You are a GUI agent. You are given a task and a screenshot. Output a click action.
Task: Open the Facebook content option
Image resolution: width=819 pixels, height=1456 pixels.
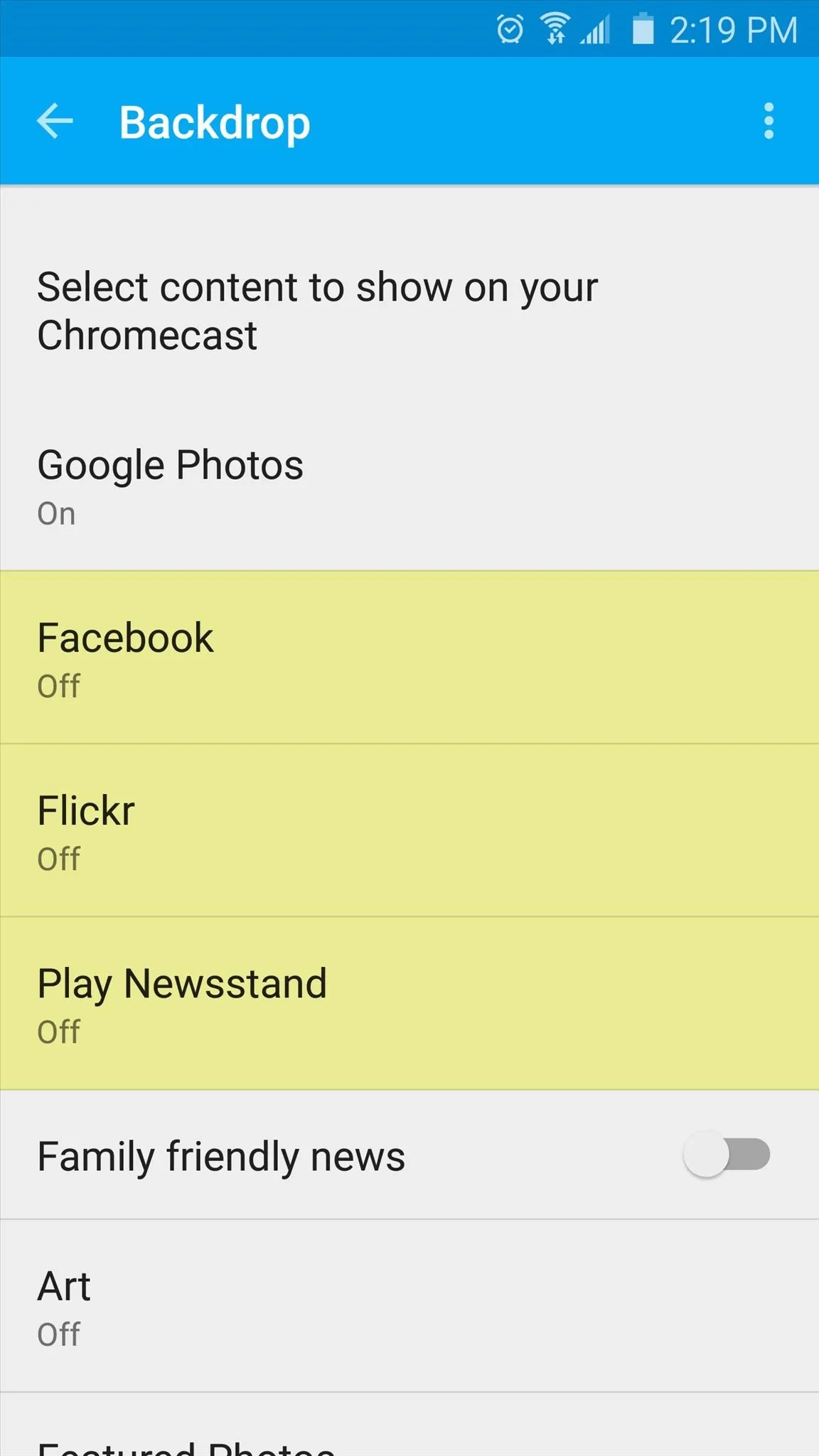click(x=409, y=658)
